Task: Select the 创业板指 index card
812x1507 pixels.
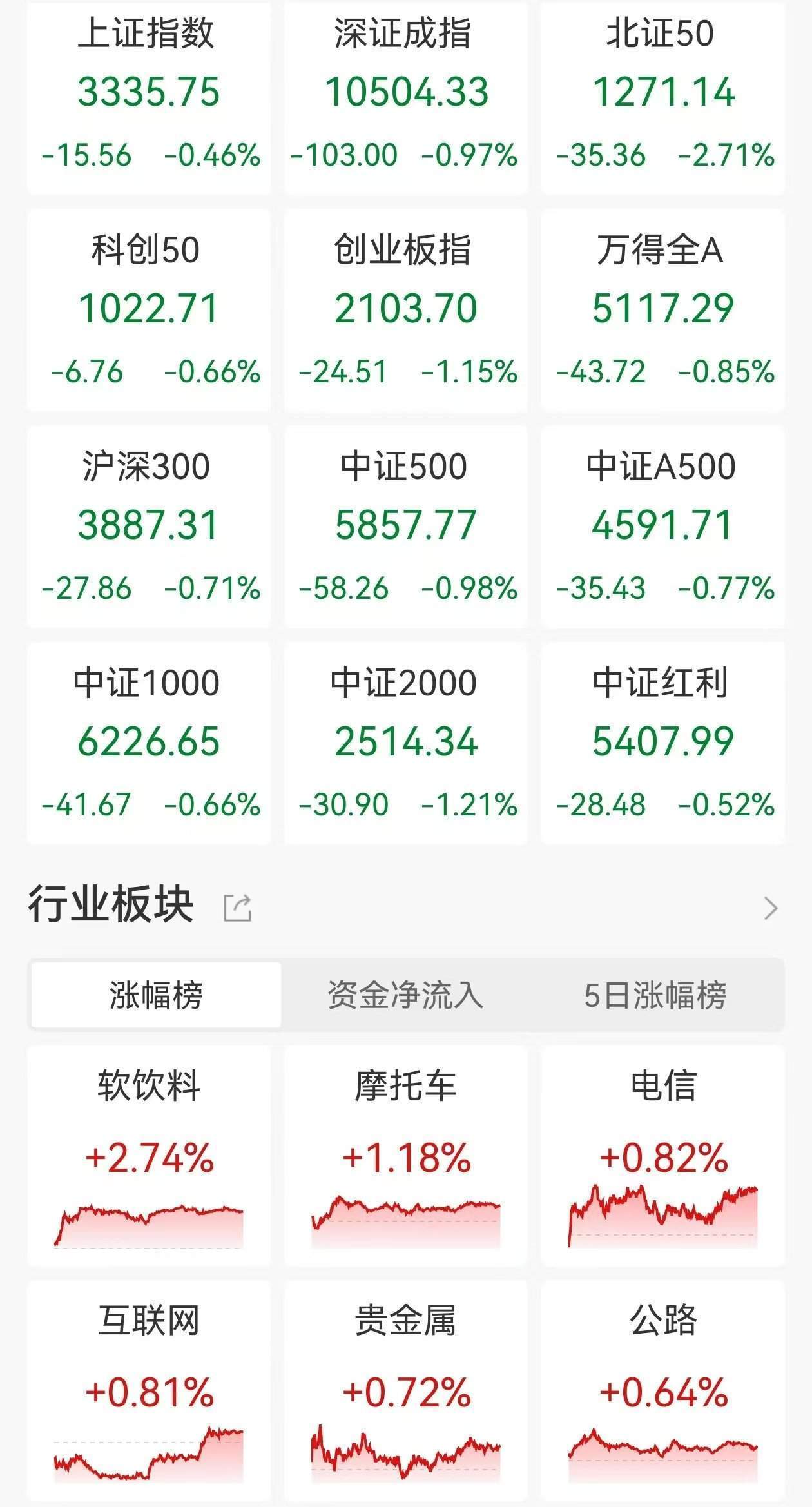Action: (406, 309)
